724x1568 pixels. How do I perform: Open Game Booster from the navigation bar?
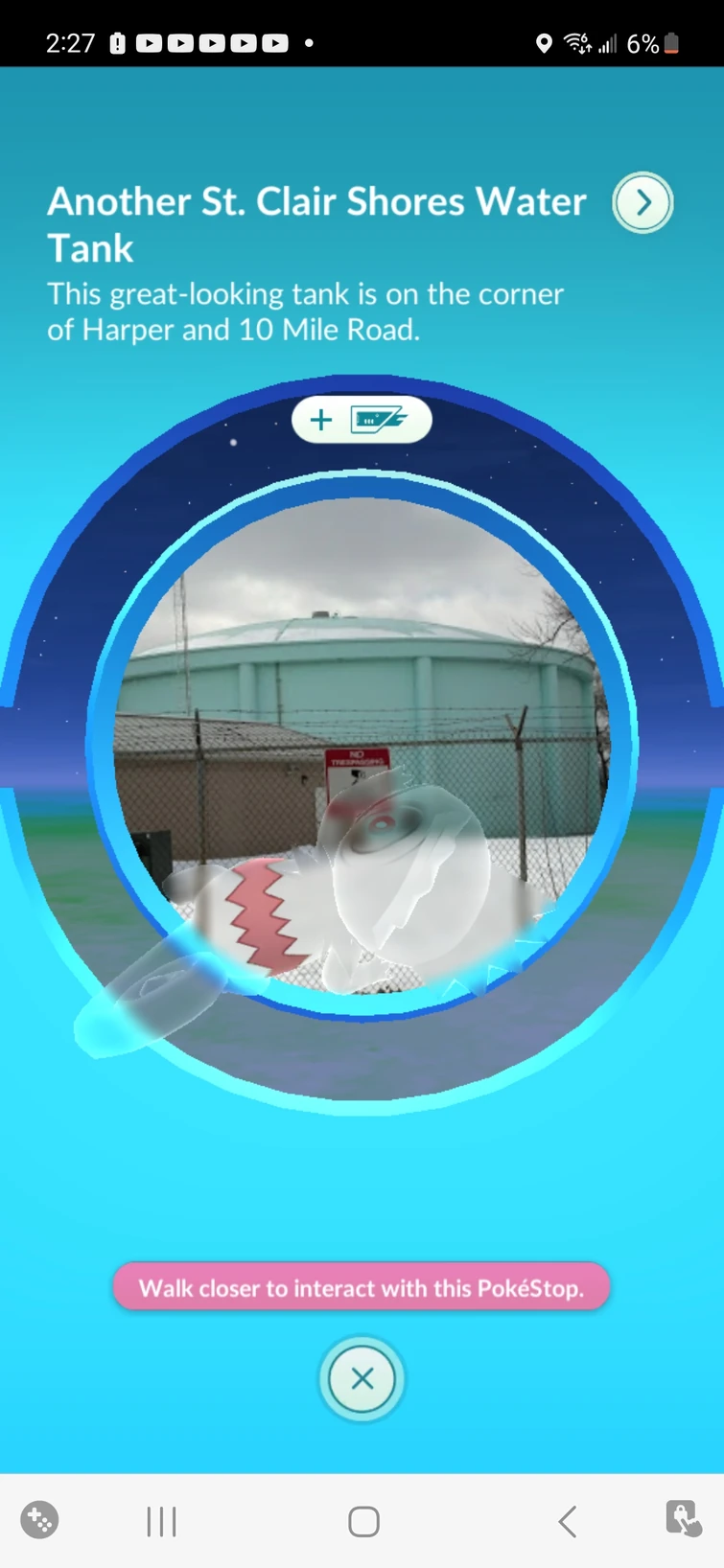coord(38,1520)
